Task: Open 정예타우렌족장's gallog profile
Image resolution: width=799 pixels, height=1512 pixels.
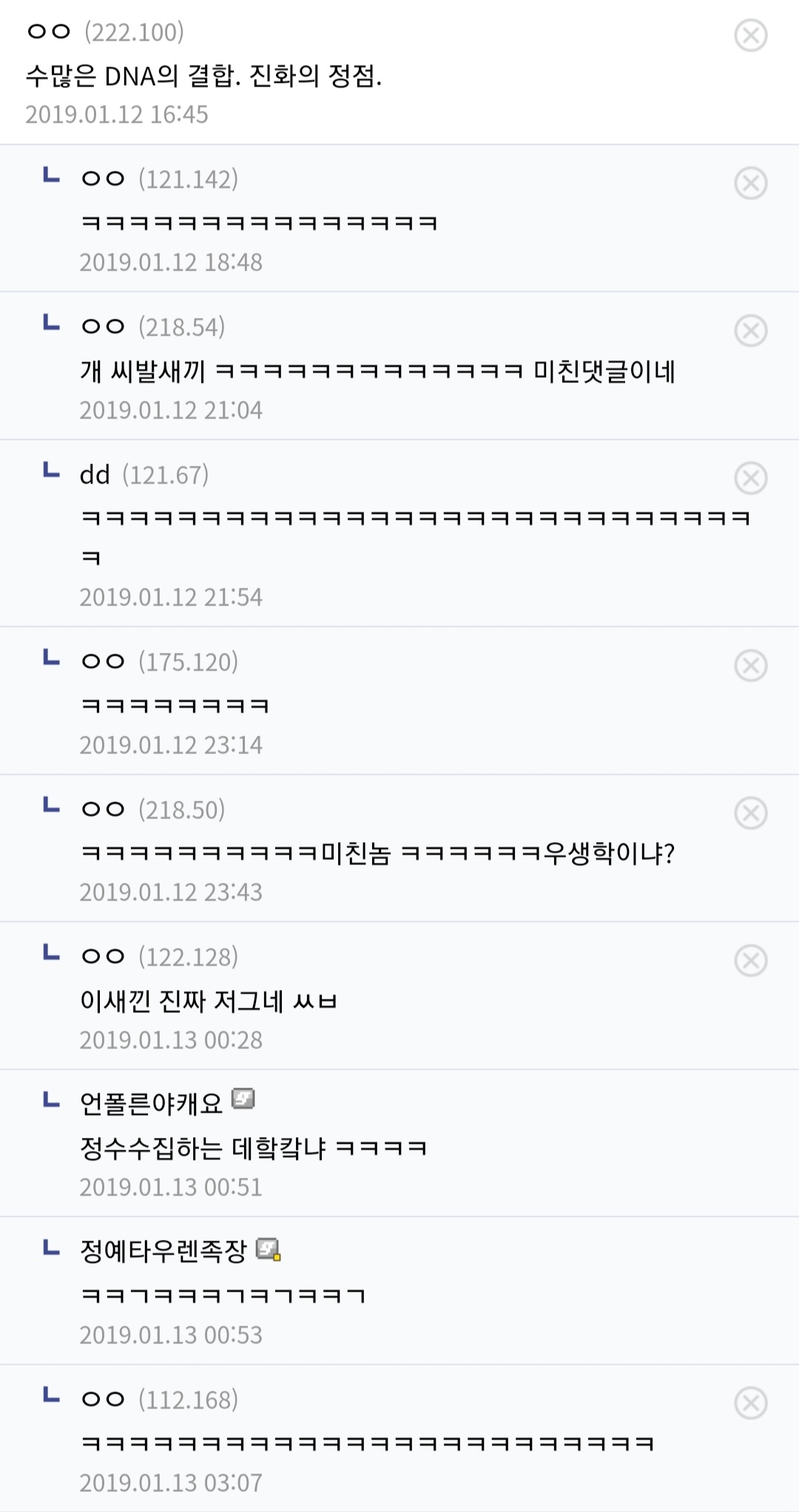Action: pos(269,1249)
